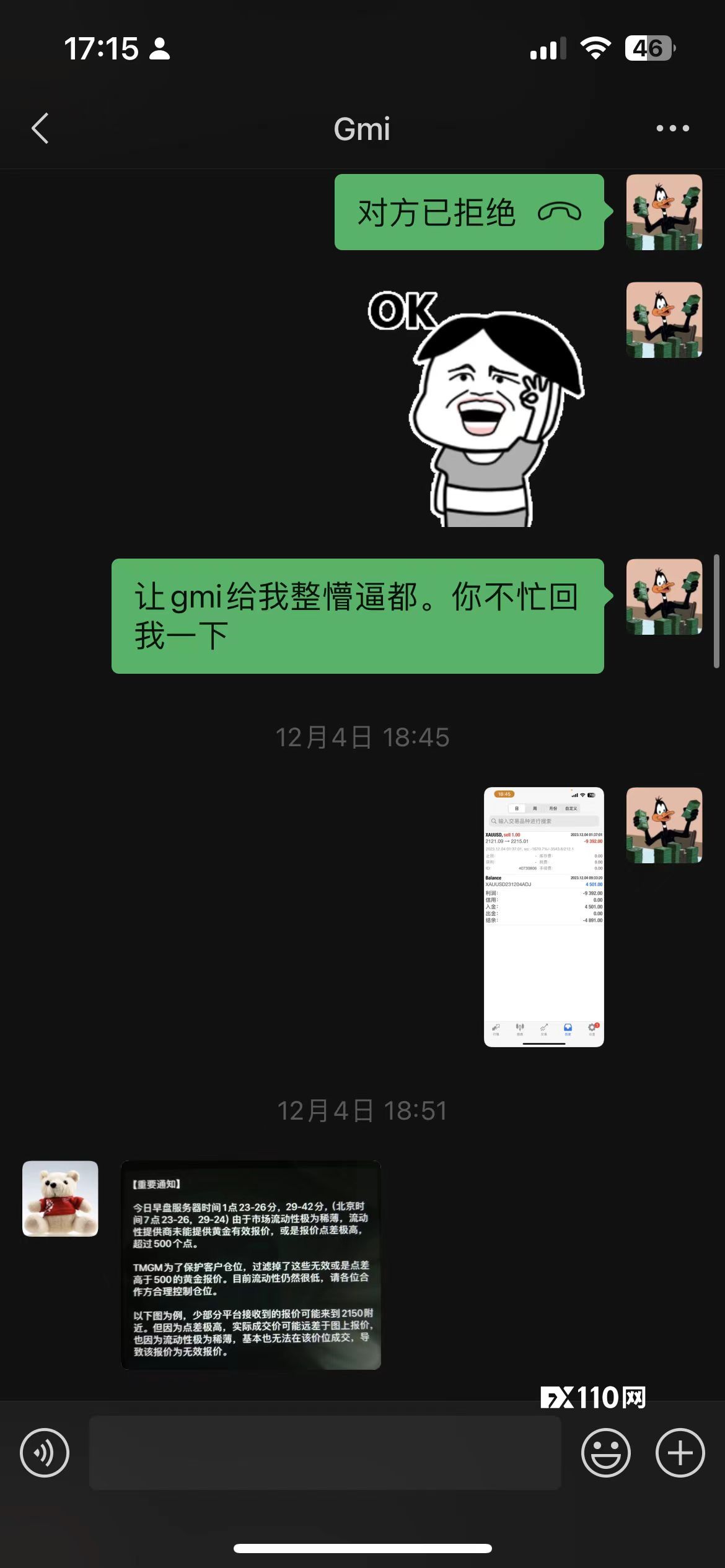Open the emoji sticker panel
725x1568 pixels.
coord(605,1452)
